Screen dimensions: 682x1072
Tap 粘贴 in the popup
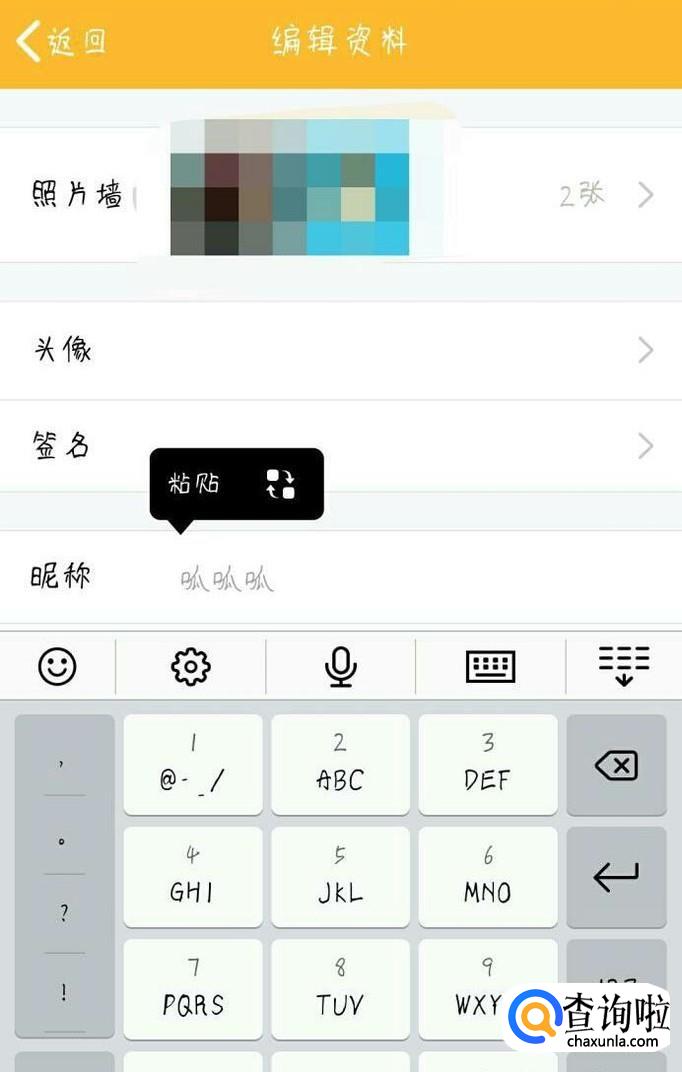194,484
